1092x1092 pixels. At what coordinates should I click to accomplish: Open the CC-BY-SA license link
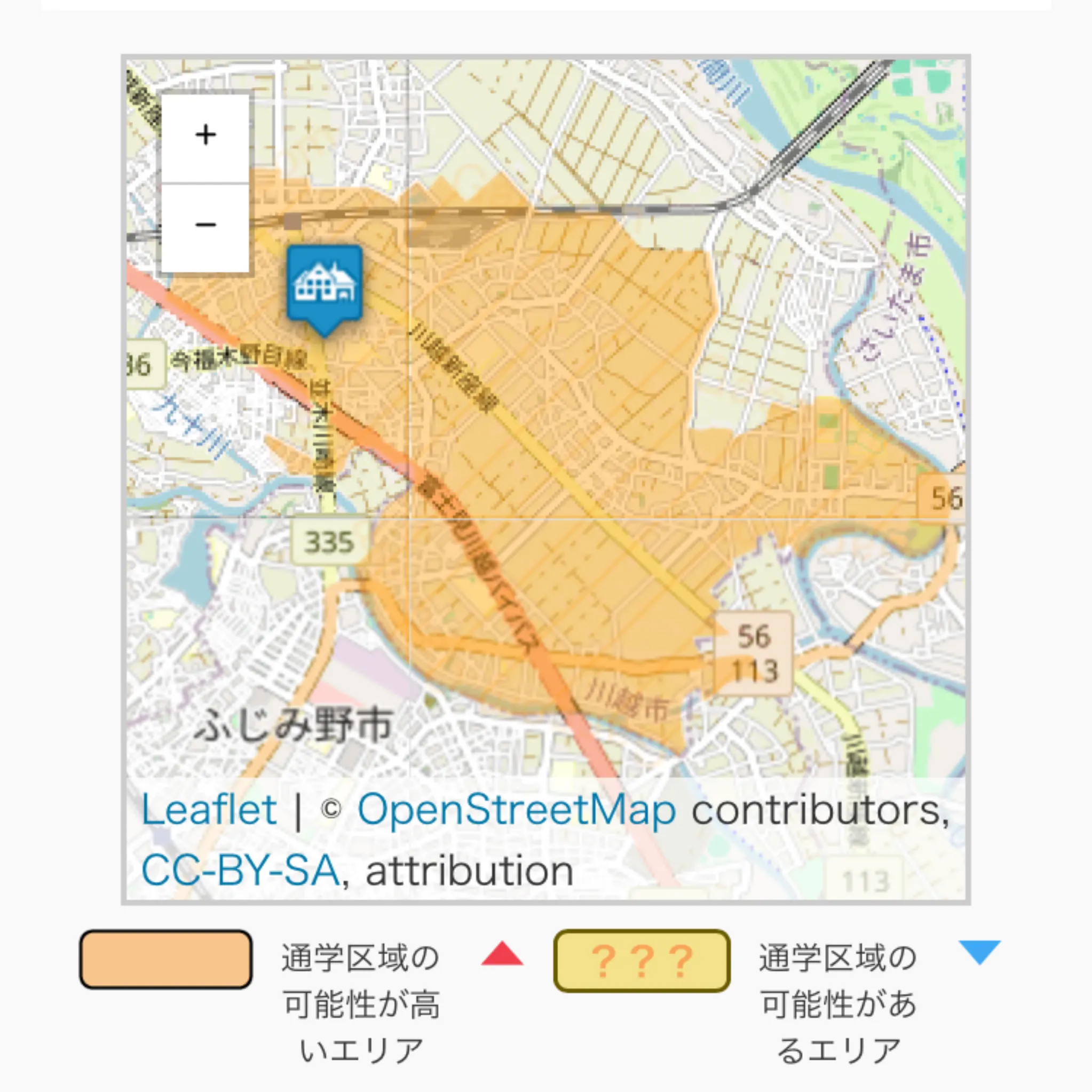pyautogui.click(x=240, y=871)
